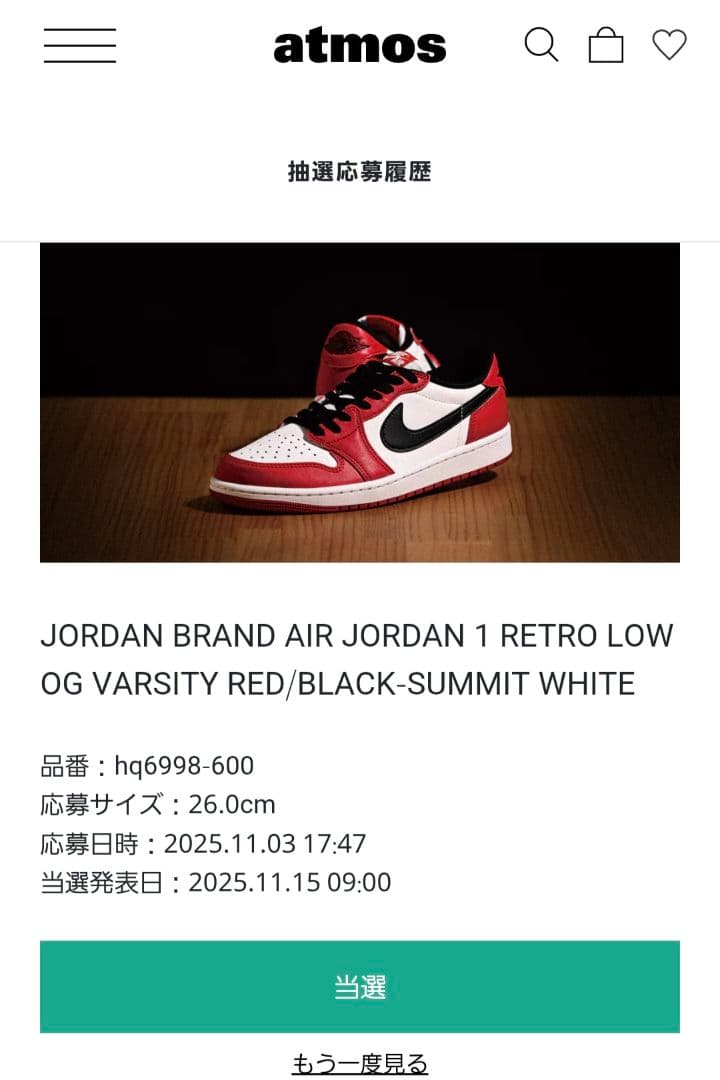Open the search magnifier
This screenshot has height=1080, width=720.
click(x=541, y=45)
